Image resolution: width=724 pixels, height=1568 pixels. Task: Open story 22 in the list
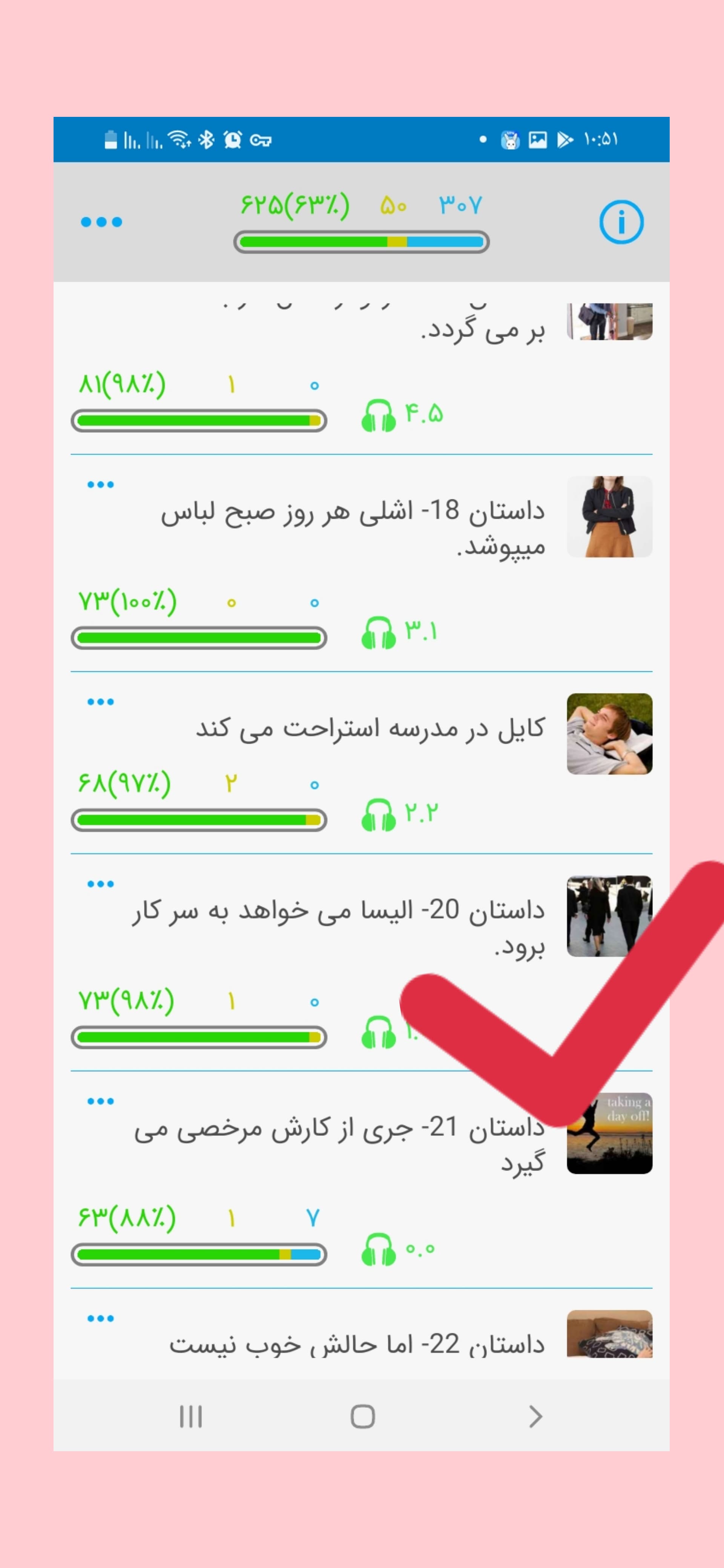[356, 1343]
